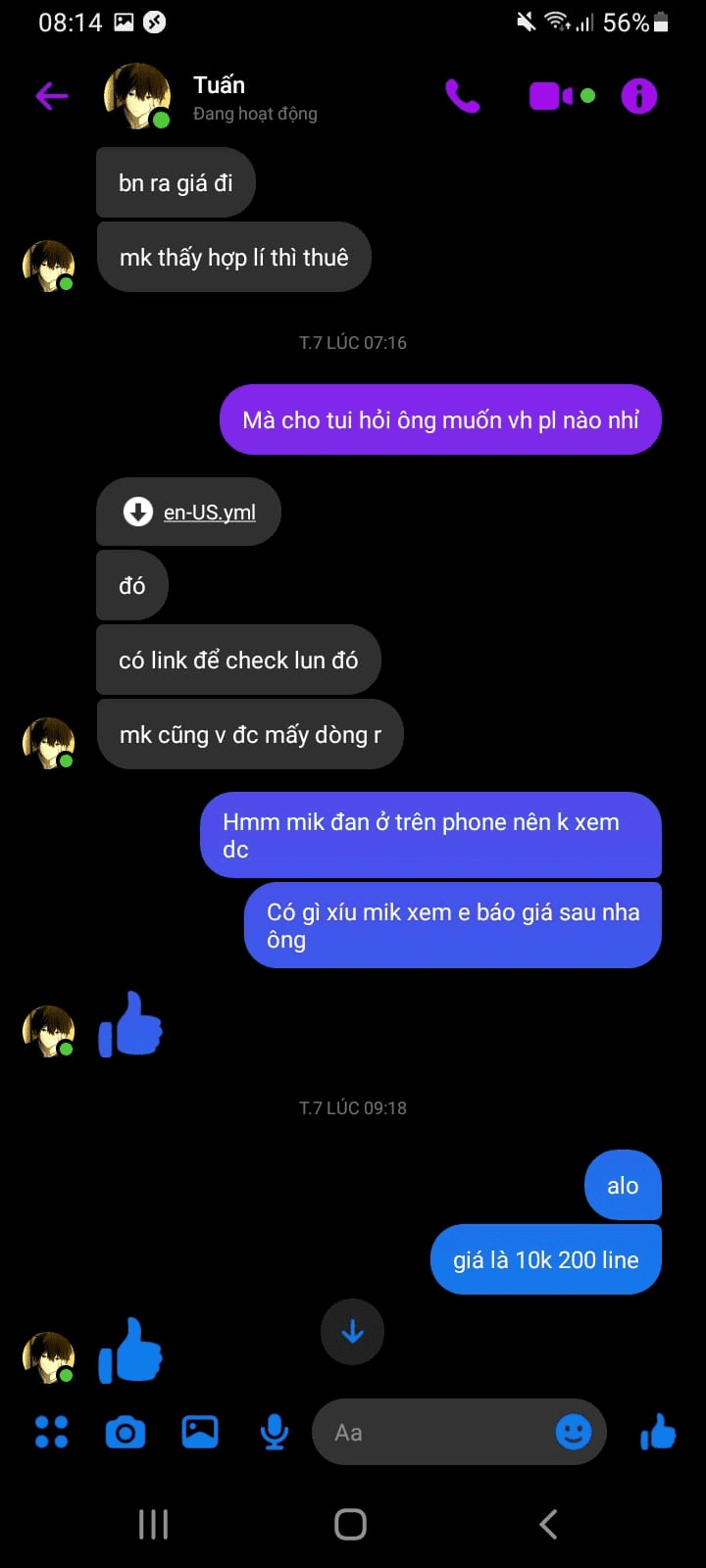Open the photo gallery picker
Screen dimensions: 706x1568
[200, 1432]
